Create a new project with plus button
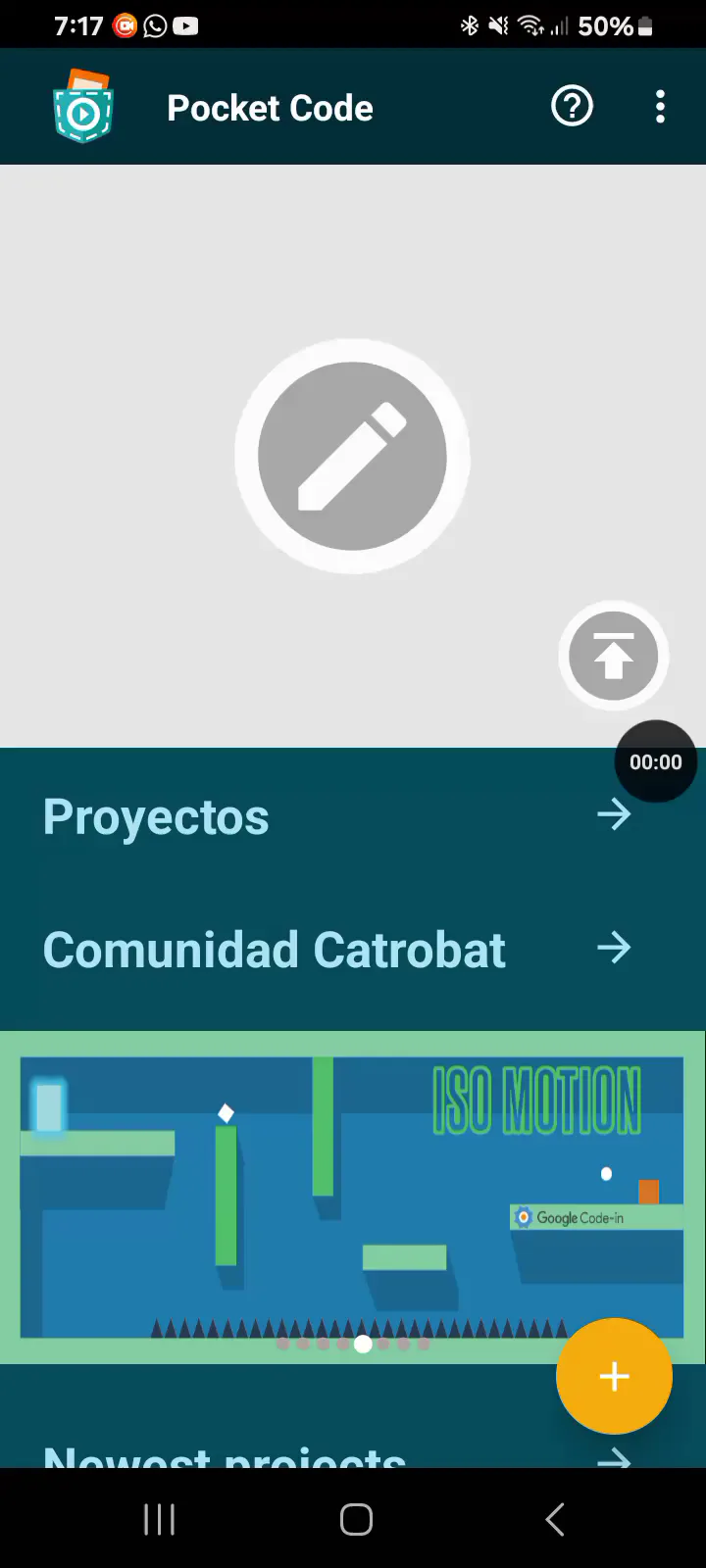This screenshot has width=706, height=1568. coord(614,1376)
